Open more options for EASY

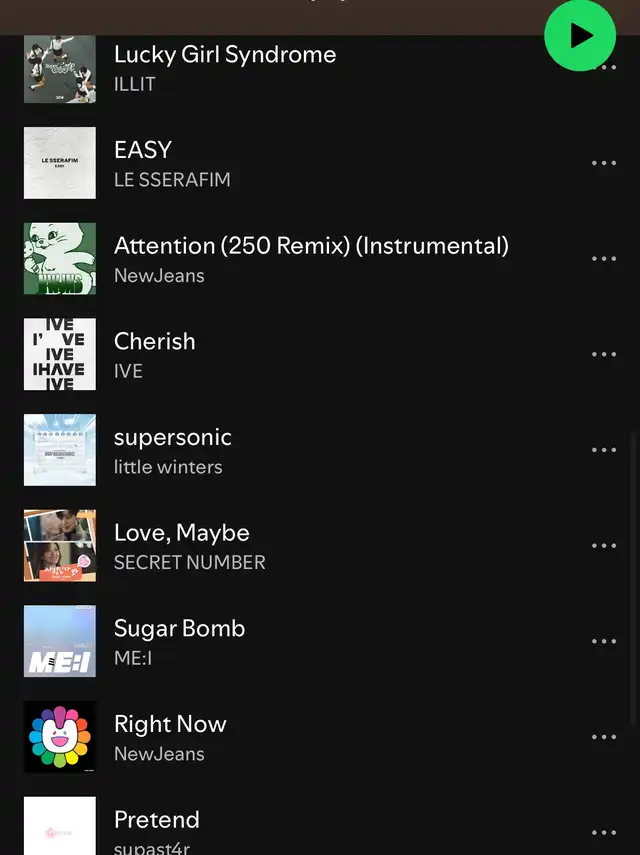pos(603,163)
